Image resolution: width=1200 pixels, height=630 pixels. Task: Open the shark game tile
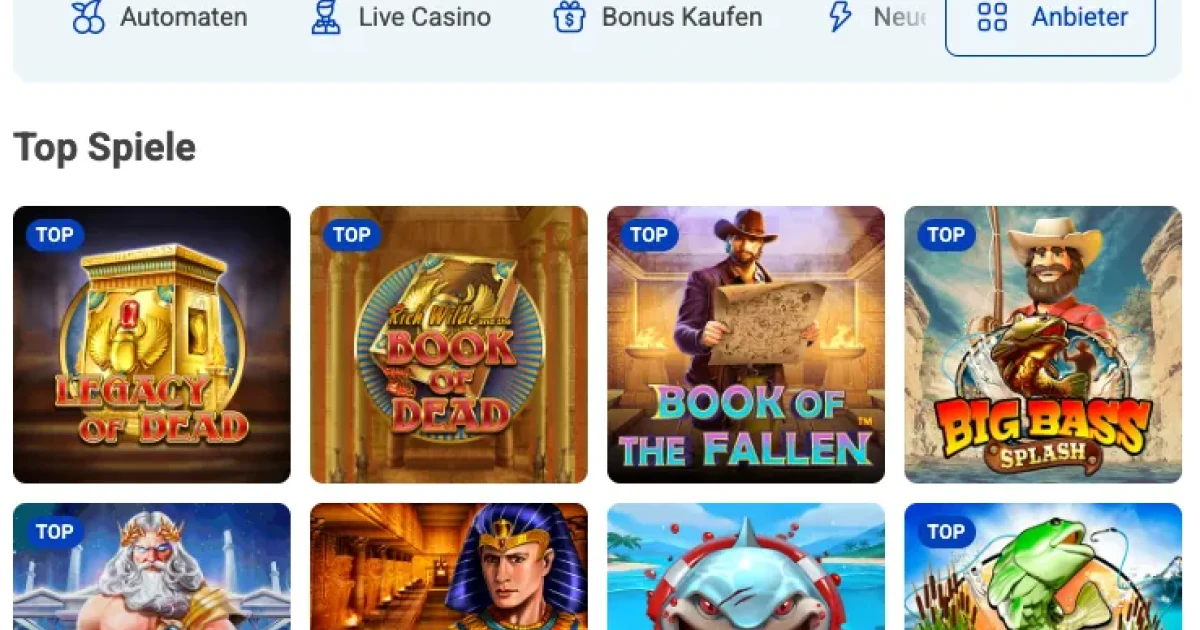[x=746, y=570]
